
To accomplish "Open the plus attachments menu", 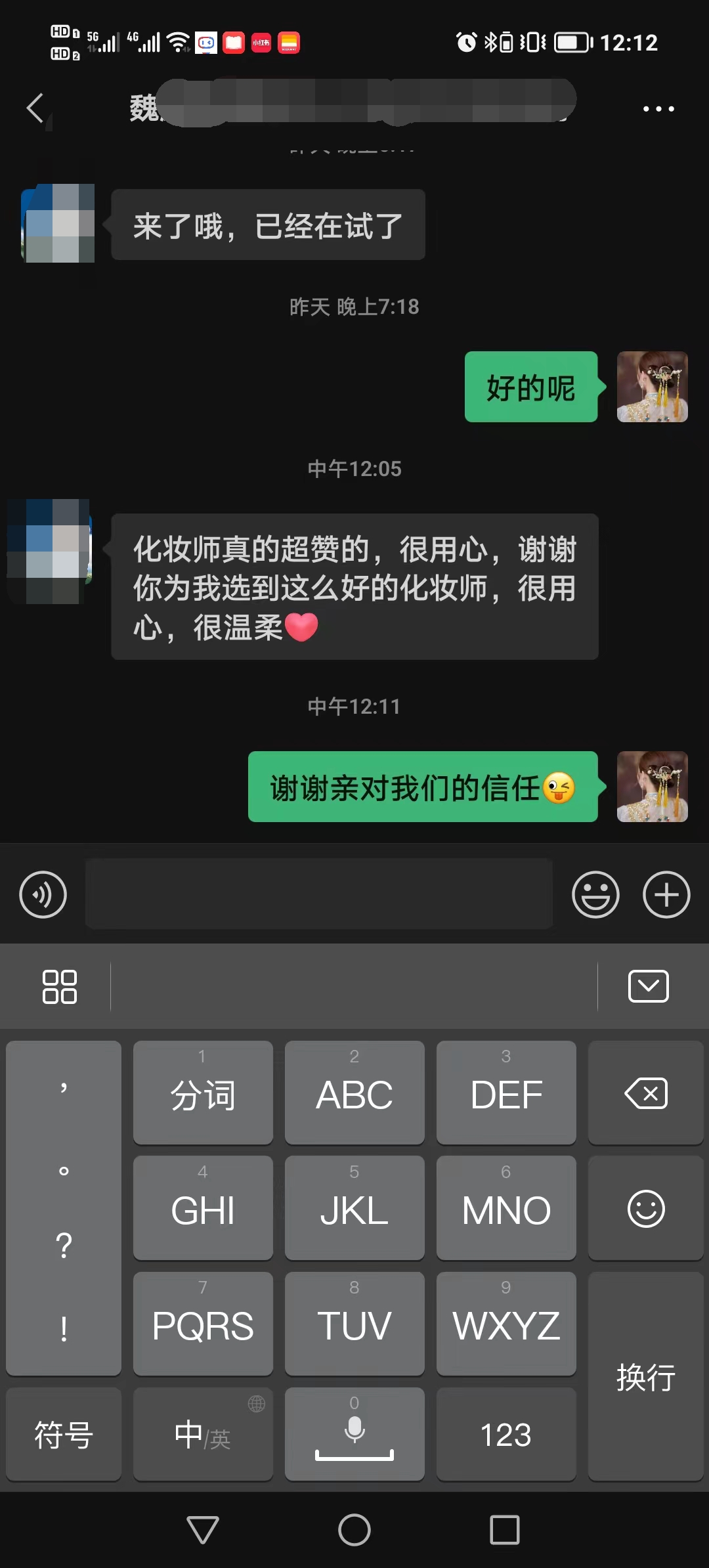I will [666, 894].
